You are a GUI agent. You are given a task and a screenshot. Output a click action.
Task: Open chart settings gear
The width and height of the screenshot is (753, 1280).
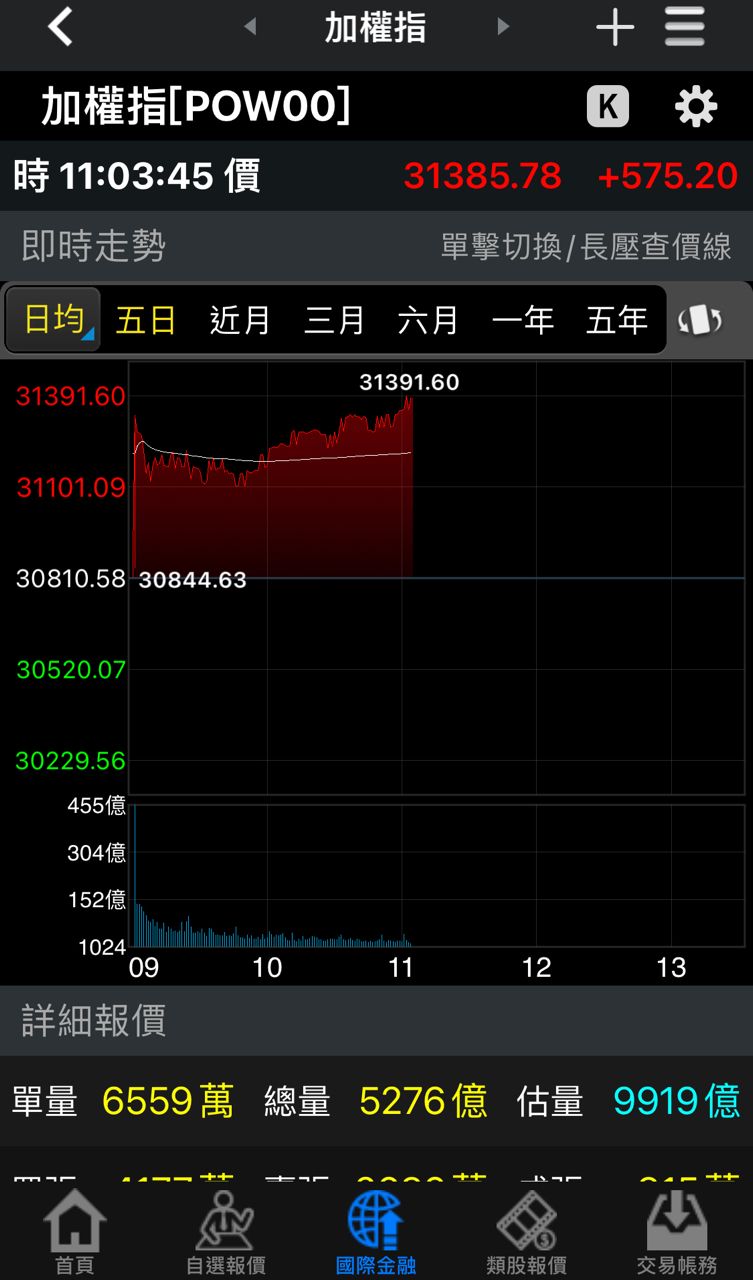pos(696,106)
